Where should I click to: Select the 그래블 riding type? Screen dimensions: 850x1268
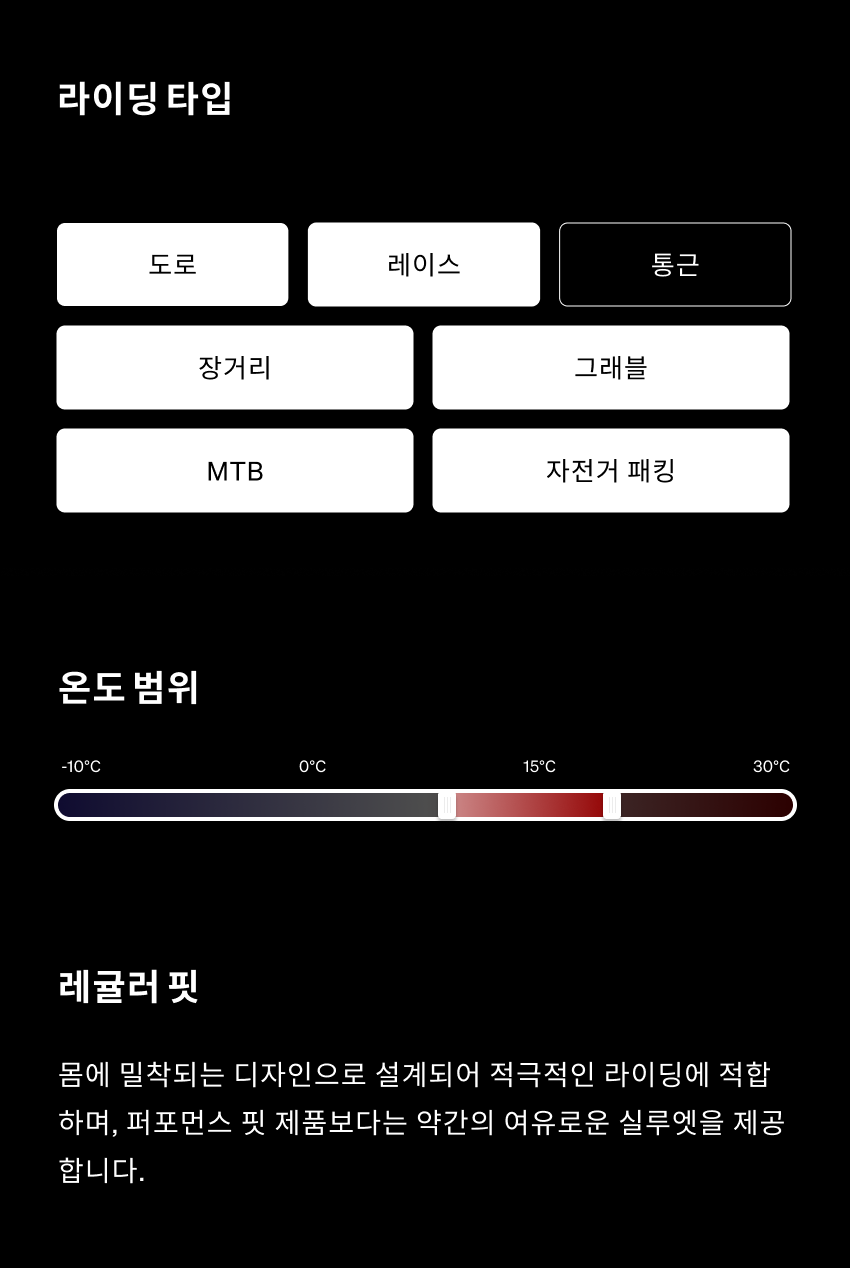(610, 367)
